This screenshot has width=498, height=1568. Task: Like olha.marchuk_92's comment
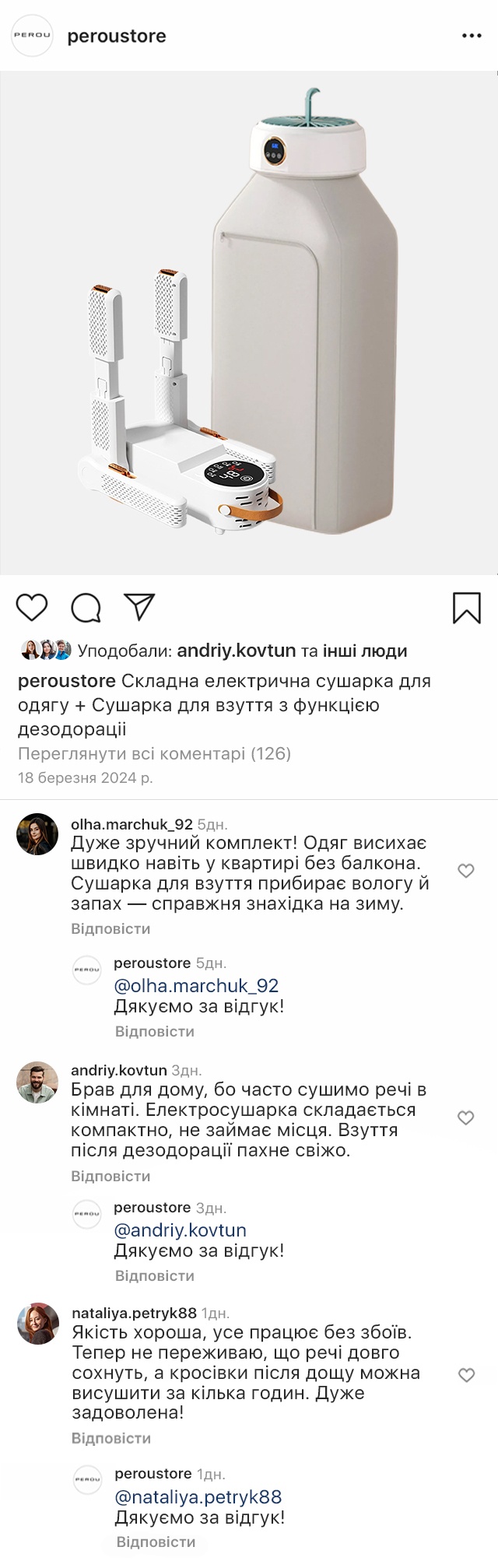466,871
